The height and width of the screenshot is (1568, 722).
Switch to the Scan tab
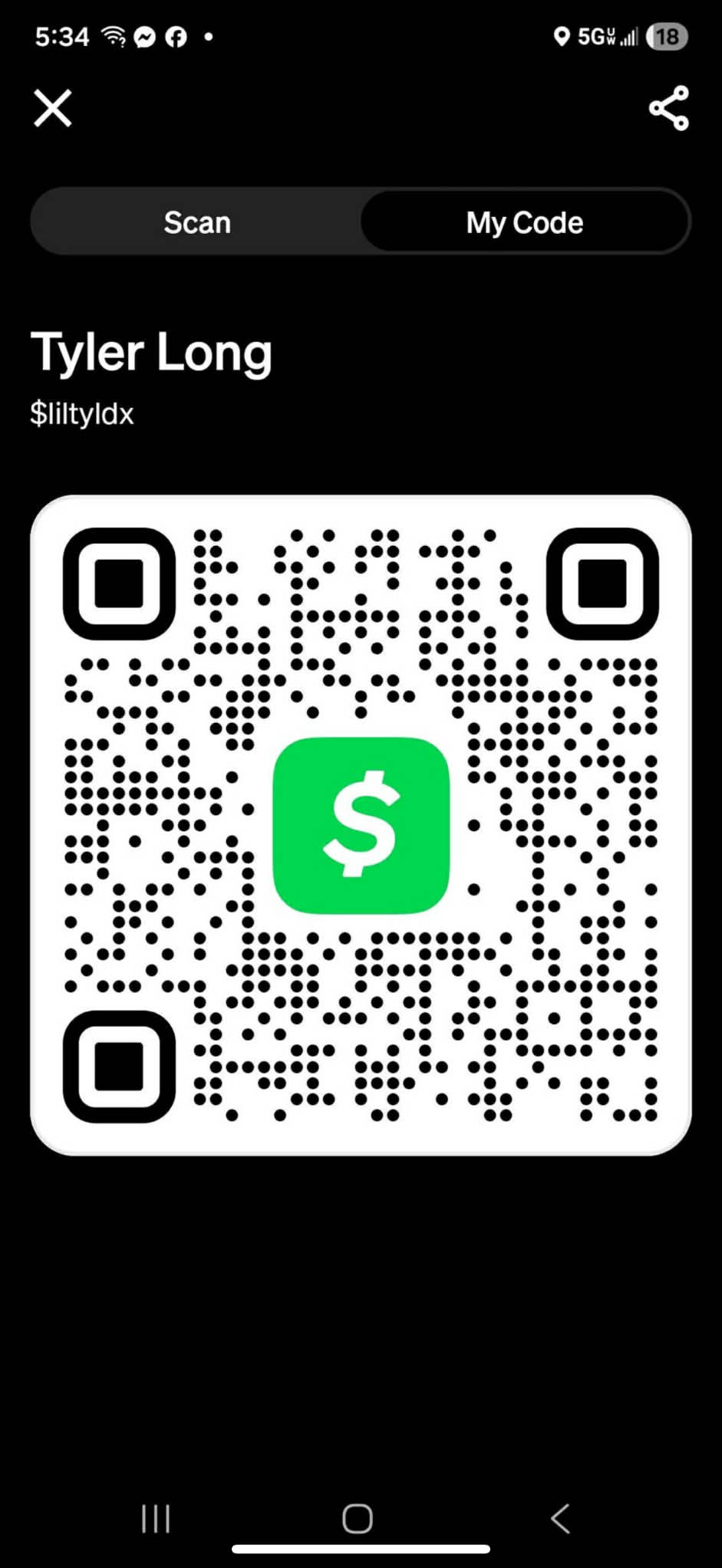pos(197,222)
